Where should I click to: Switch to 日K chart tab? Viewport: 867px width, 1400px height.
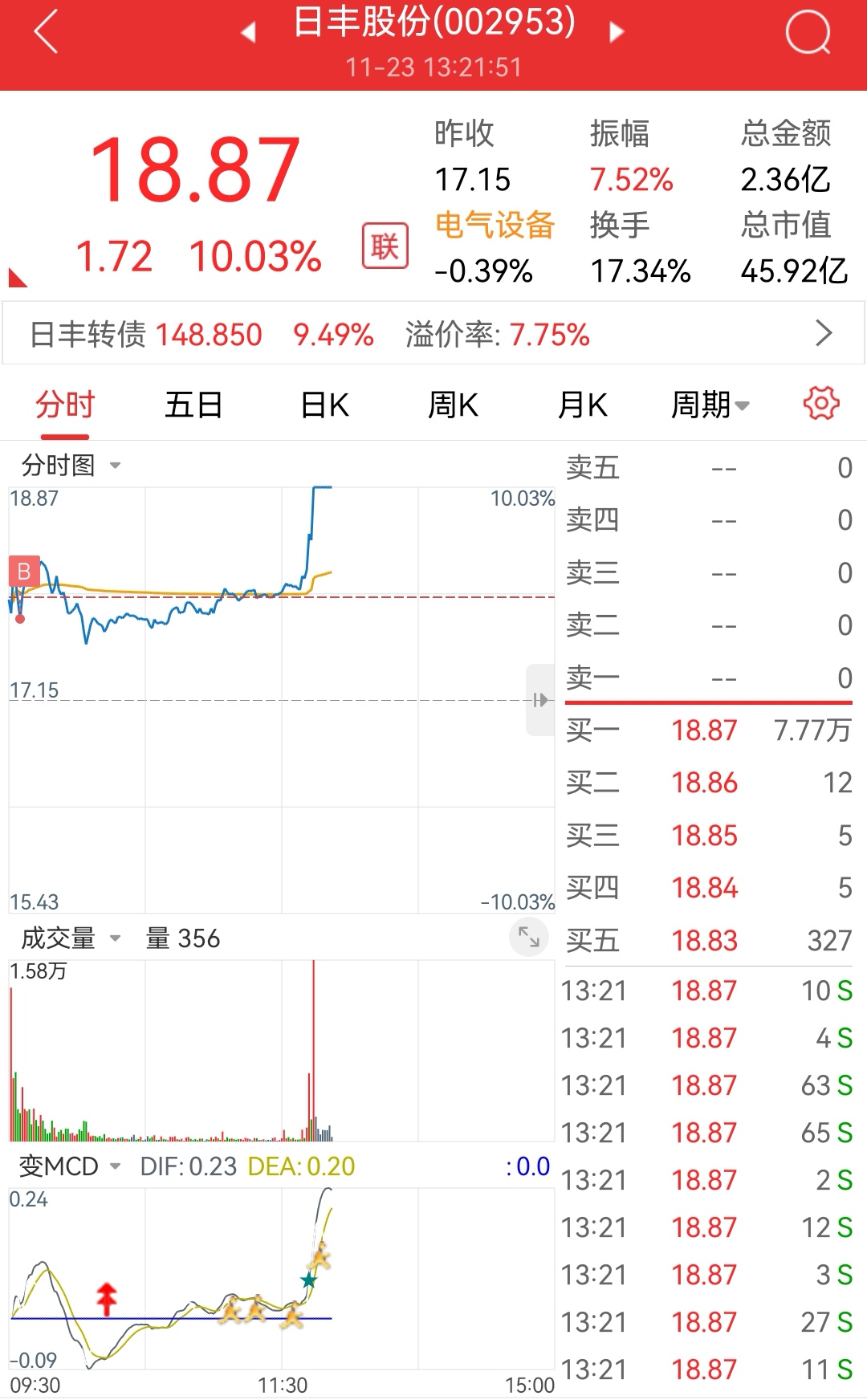(324, 405)
